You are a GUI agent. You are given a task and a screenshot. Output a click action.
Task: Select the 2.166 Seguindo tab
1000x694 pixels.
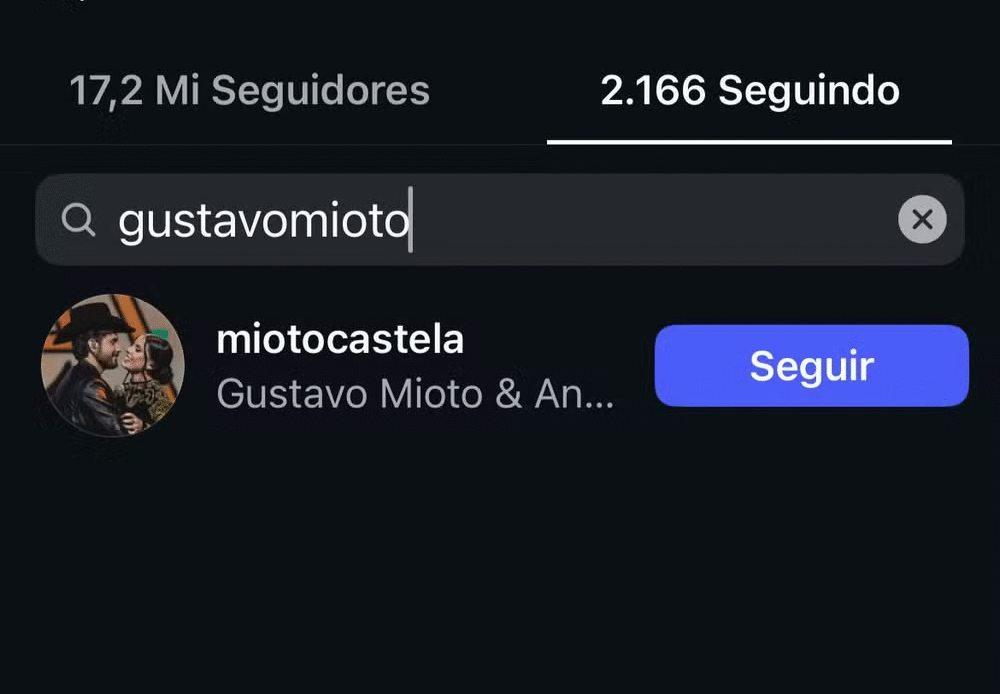point(749,92)
